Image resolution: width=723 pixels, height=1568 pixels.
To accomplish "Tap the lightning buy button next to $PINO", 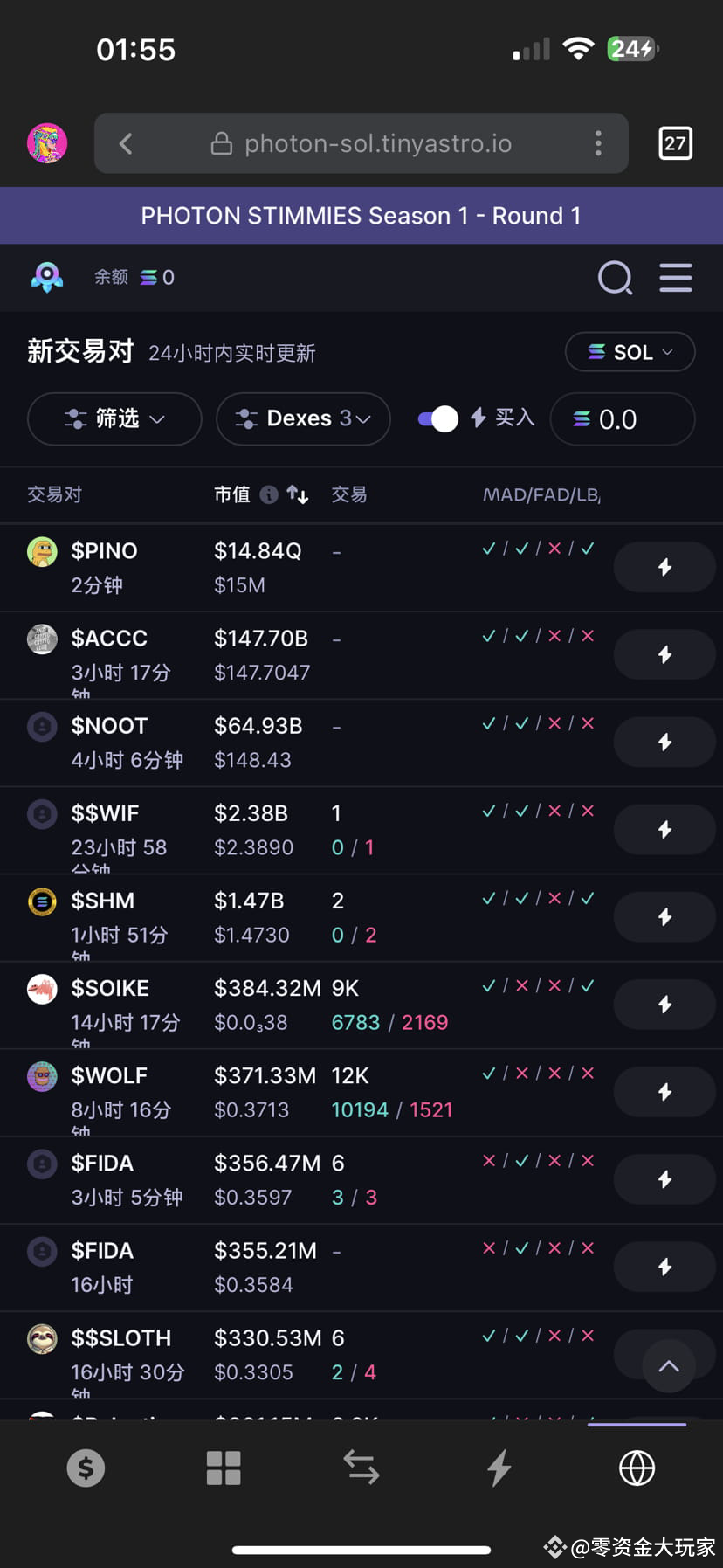I will [x=664, y=567].
